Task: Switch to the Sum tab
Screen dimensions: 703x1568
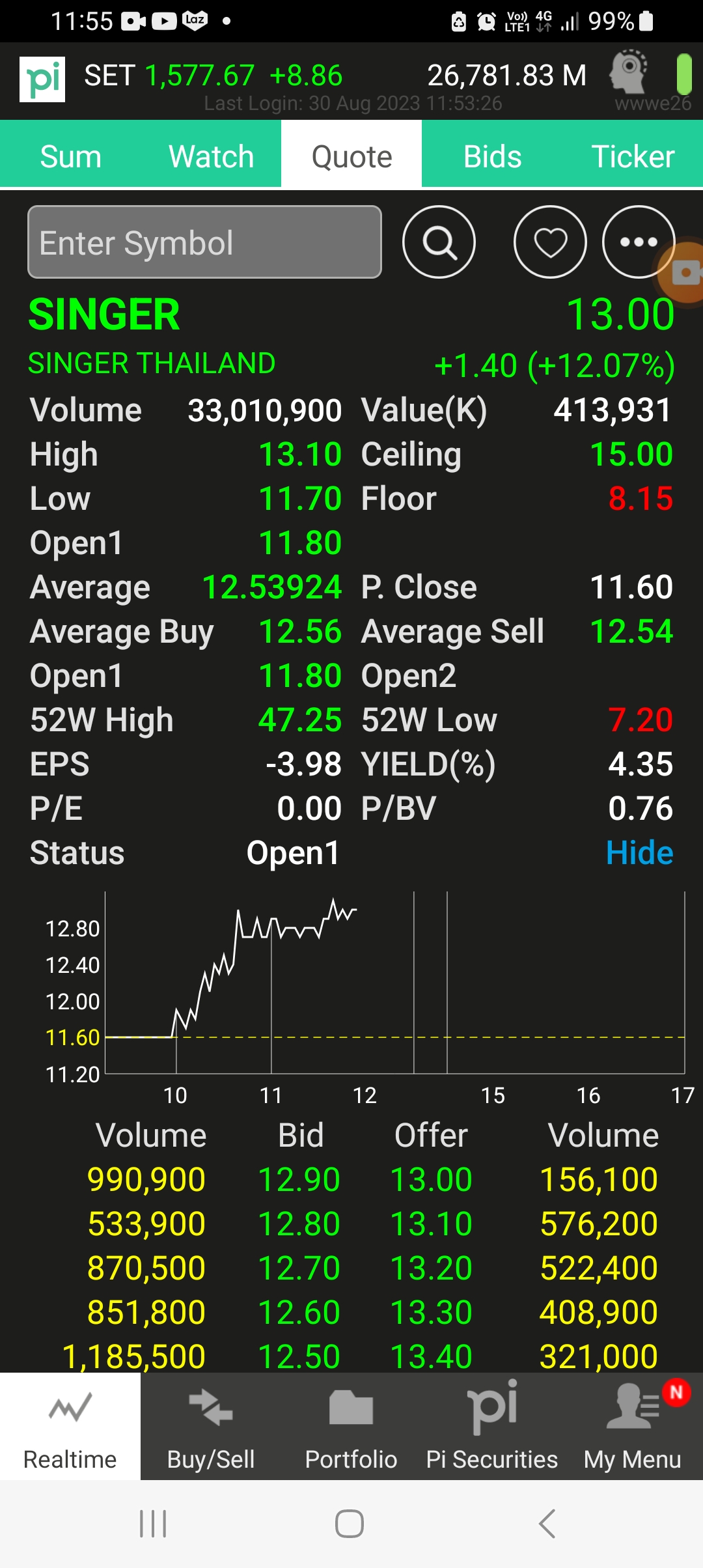Action: coord(70,156)
